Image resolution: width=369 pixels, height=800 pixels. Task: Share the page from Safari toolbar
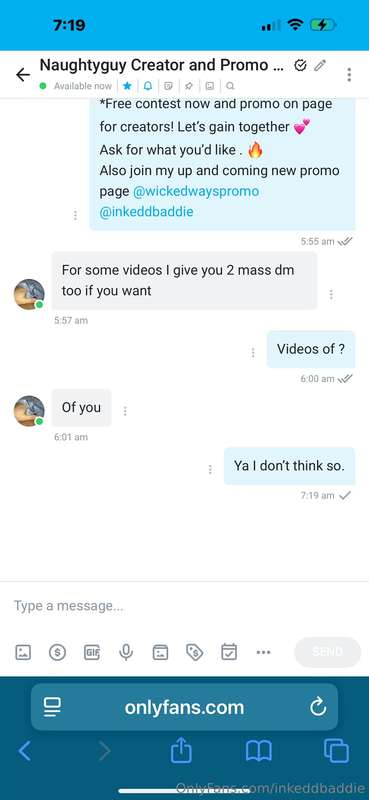pyautogui.click(x=181, y=751)
